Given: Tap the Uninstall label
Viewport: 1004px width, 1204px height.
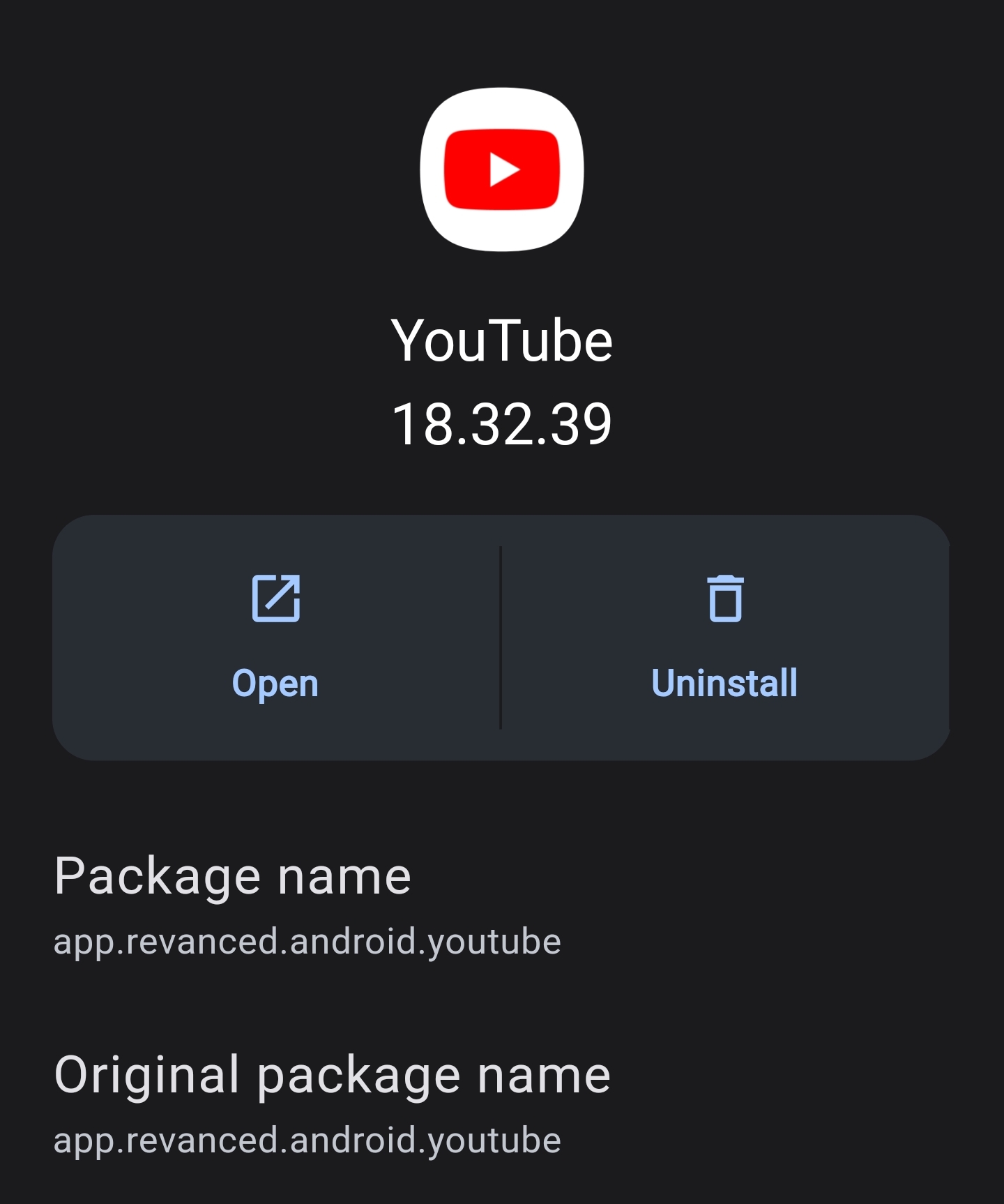Looking at the screenshot, I should point(724,684).
